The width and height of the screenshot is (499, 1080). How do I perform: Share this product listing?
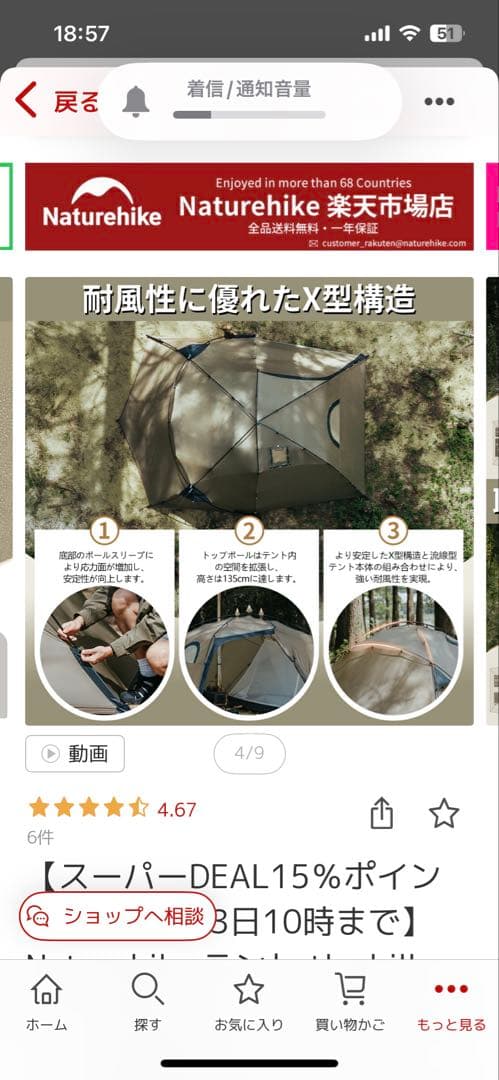[382, 814]
